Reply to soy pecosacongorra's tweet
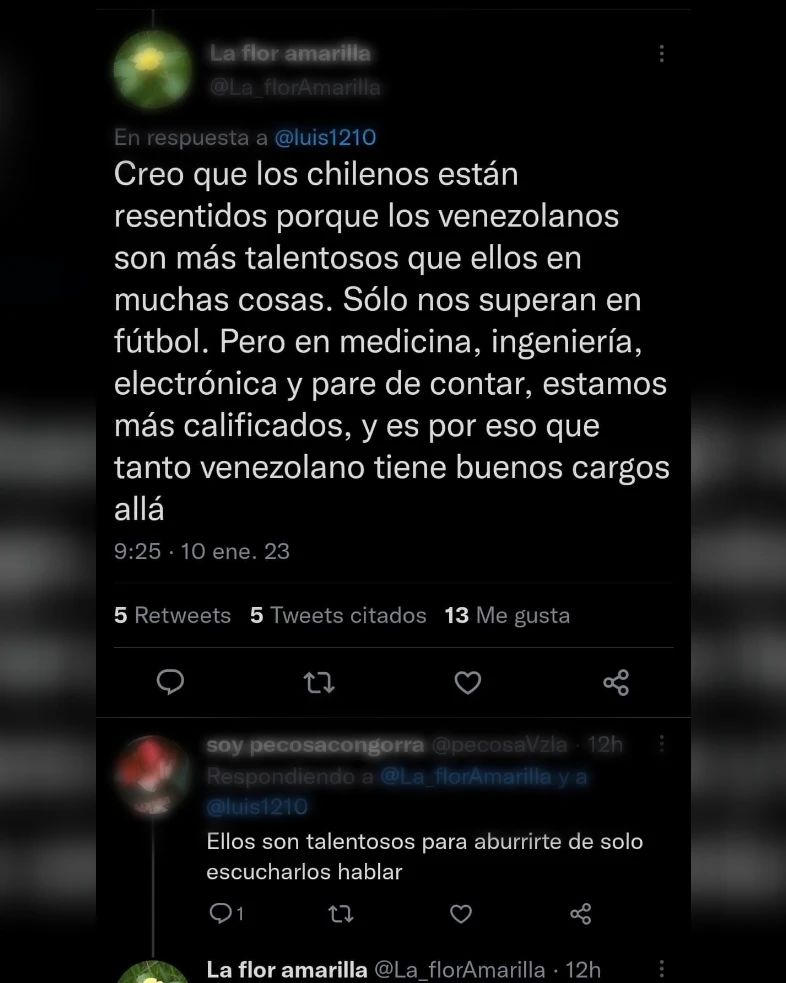This screenshot has height=983, width=786. point(219,914)
